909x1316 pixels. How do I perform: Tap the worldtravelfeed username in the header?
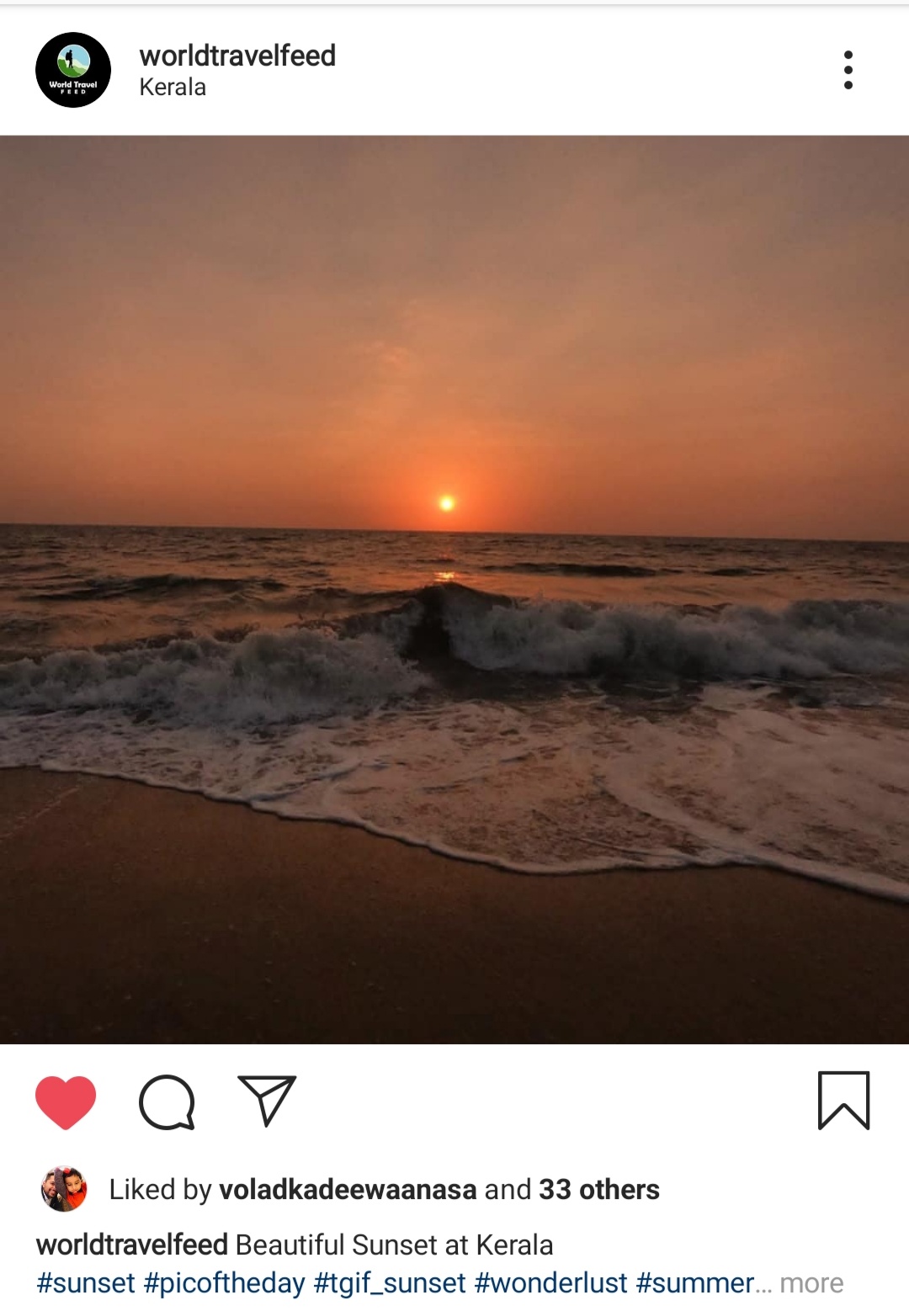[237, 56]
